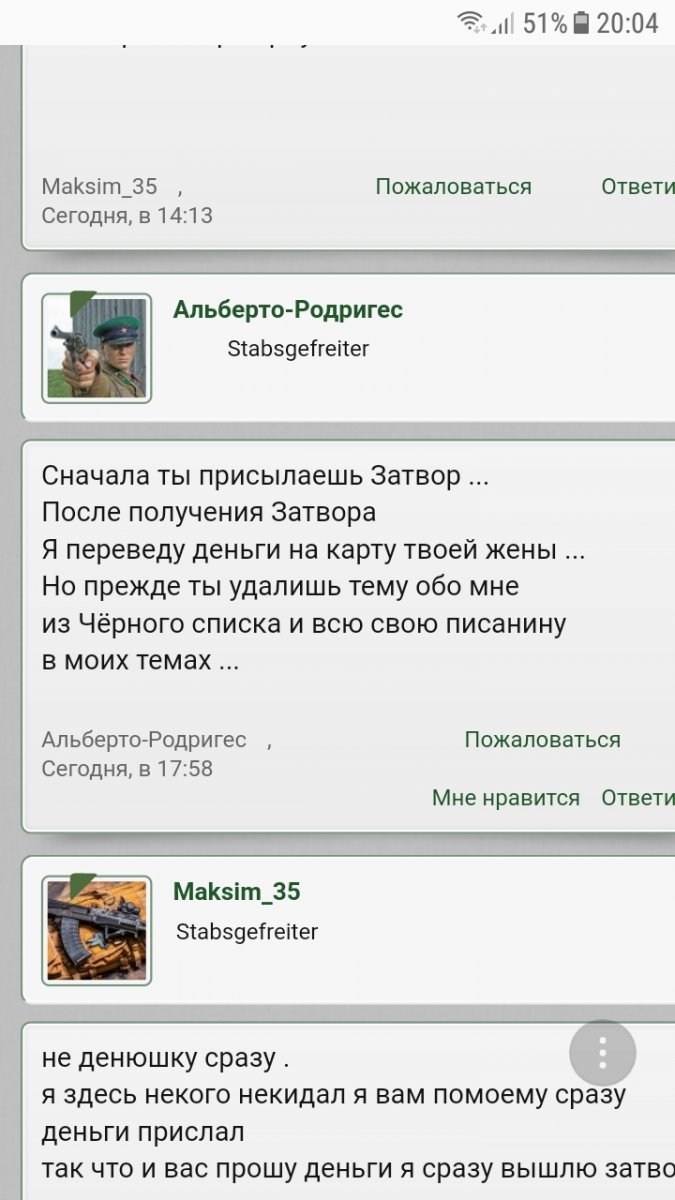Like Альберто-Родригес post with Мне нравится
675x1200 pixels.
coord(506,798)
